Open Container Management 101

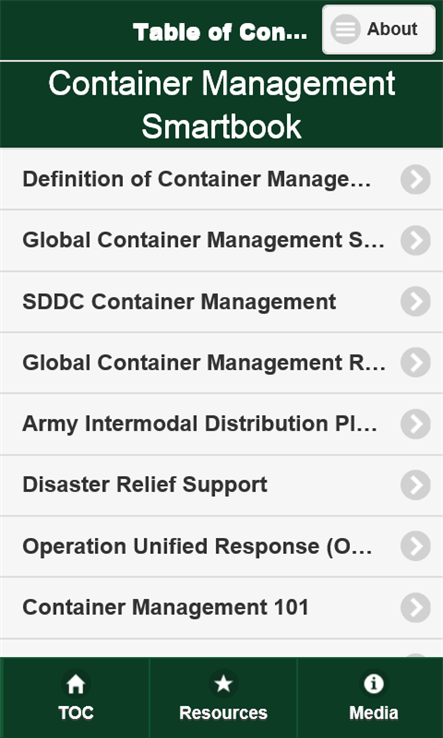point(221,608)
